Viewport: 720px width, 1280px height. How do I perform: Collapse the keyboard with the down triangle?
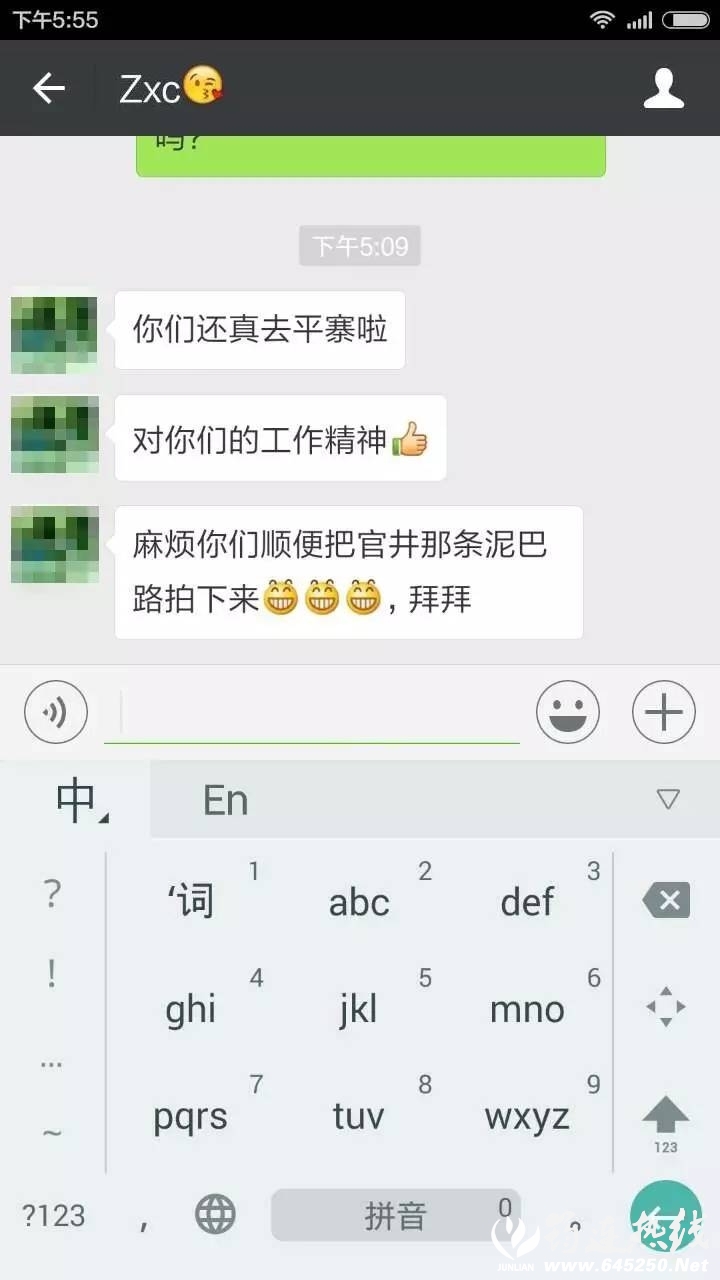click(x=668, y=799)
